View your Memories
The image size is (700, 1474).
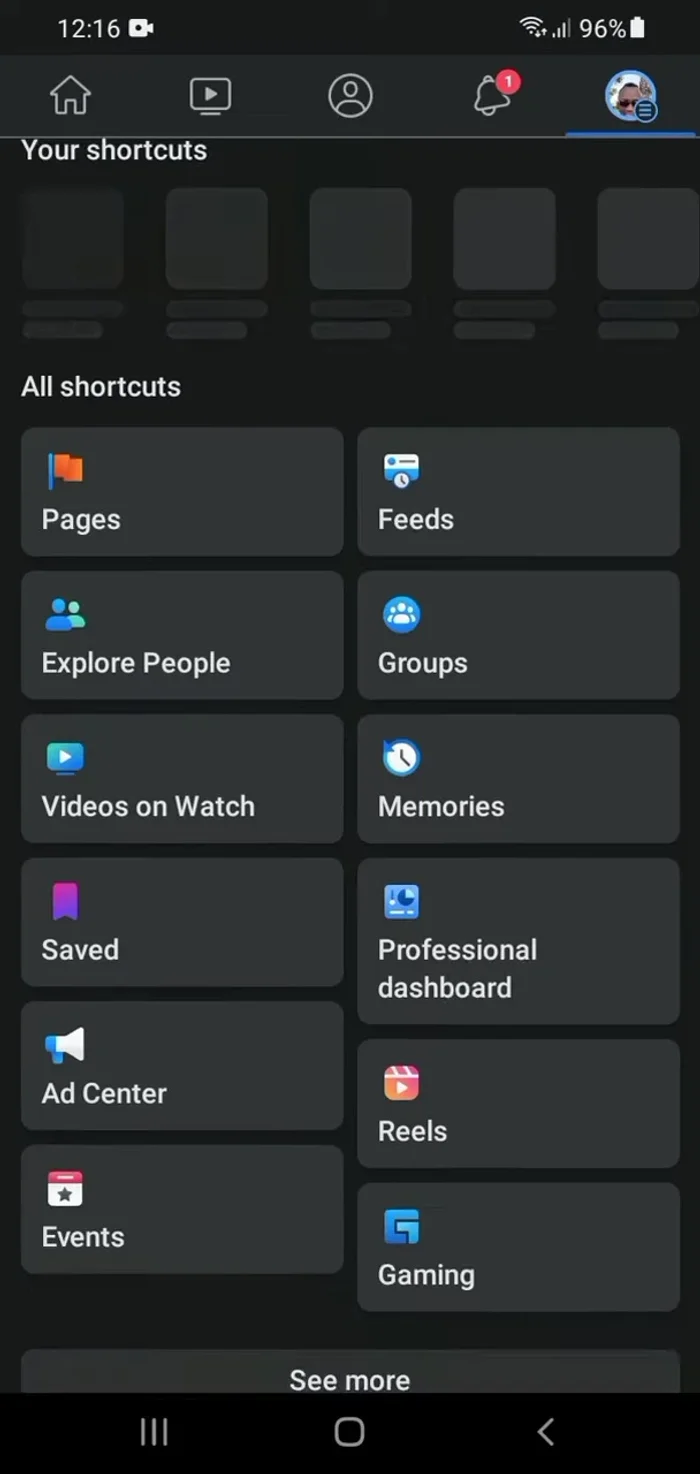coord(518,778)
